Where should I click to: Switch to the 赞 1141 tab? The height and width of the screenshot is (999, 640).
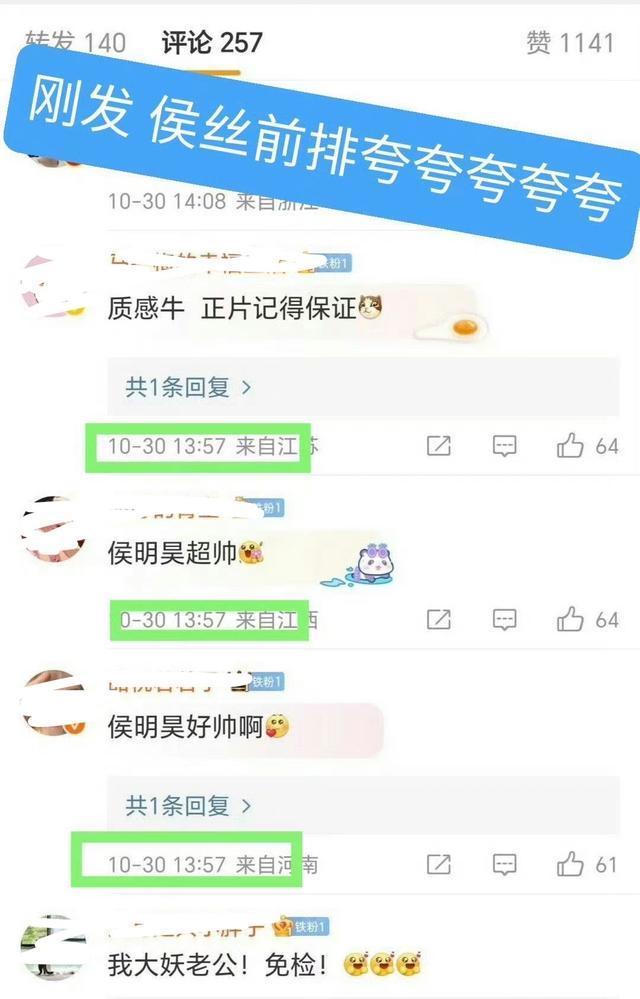pos(569,43)
